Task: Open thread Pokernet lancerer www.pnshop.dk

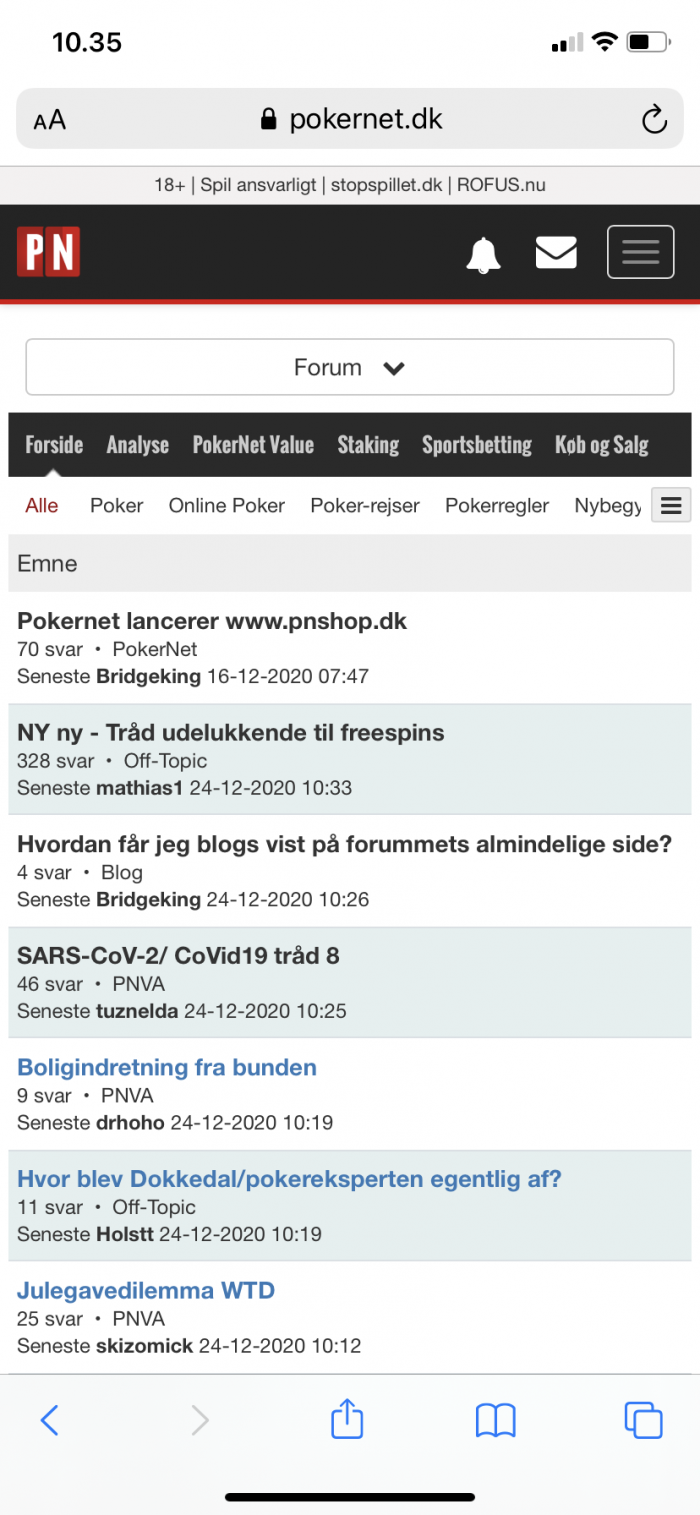Action: [x=212, y=621]
